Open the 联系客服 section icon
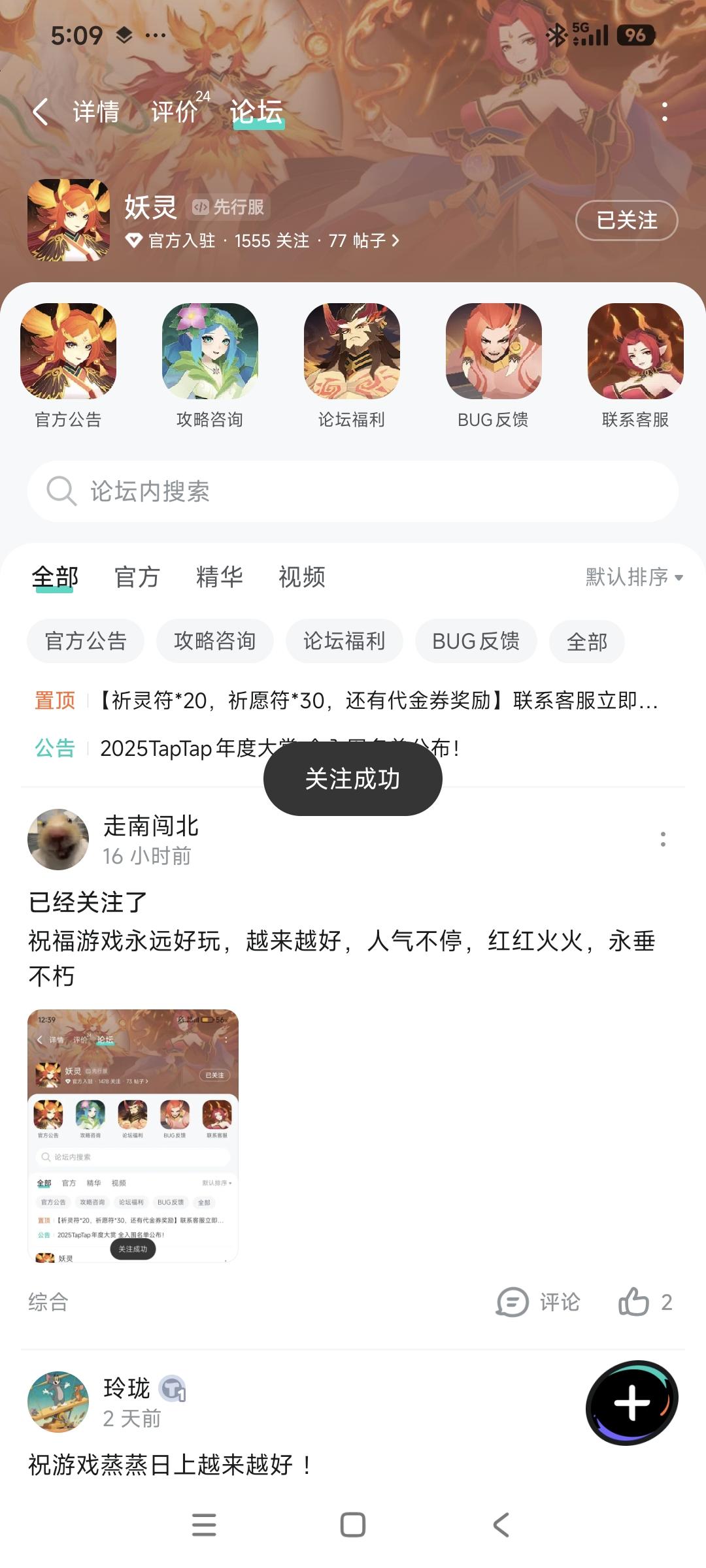 (636, 353)
